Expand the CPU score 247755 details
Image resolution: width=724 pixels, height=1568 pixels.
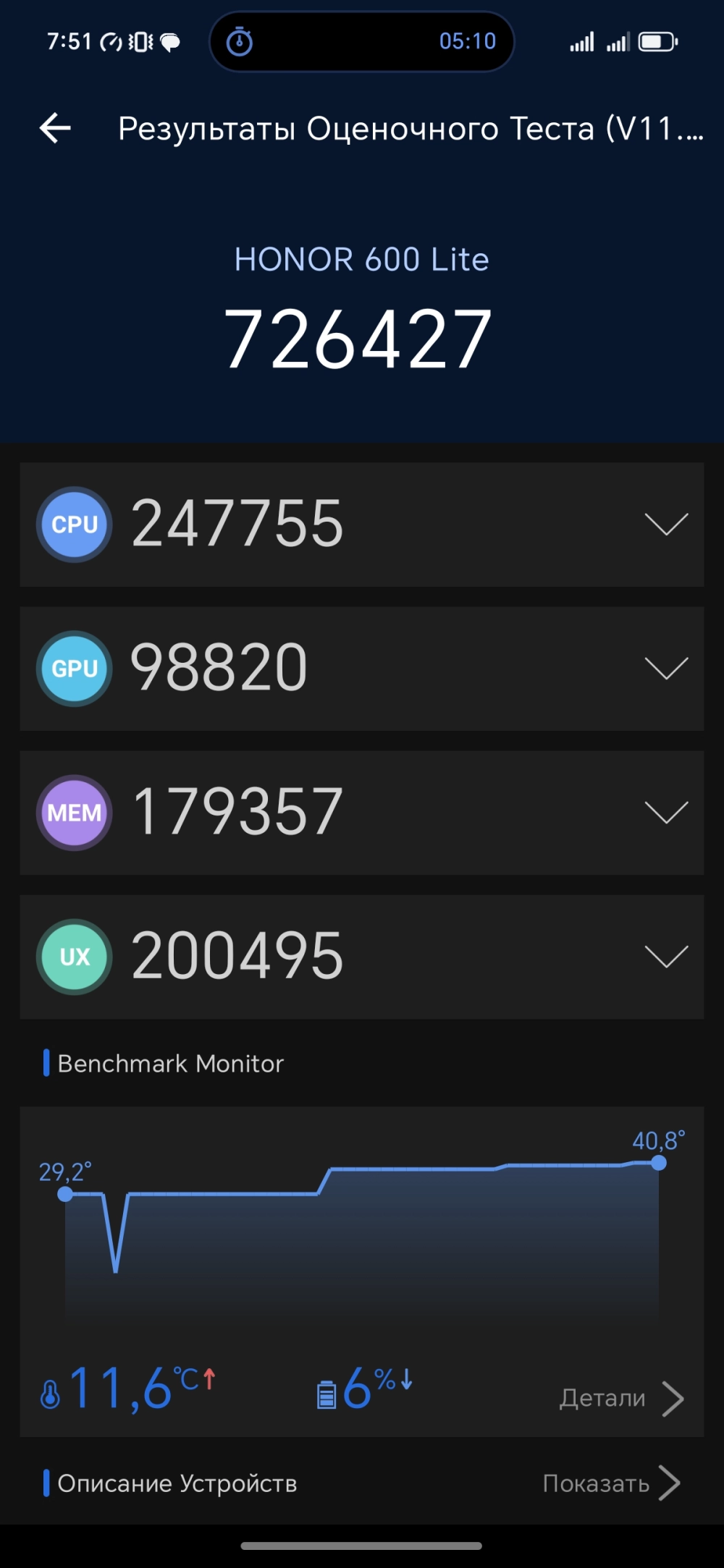(x=665, y=524)
